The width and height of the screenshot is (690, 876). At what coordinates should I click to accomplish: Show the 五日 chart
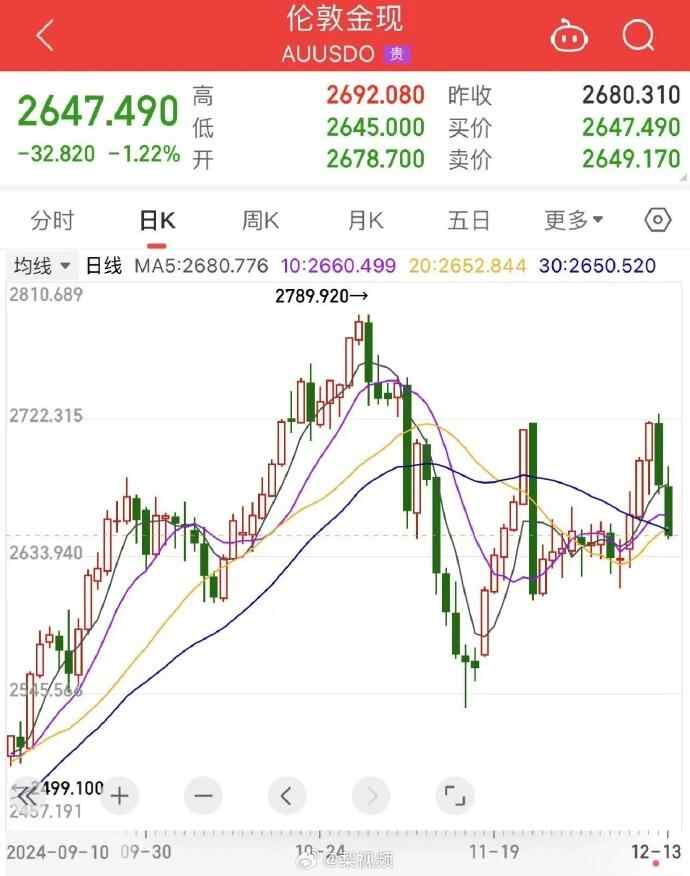tap(469, 220)
